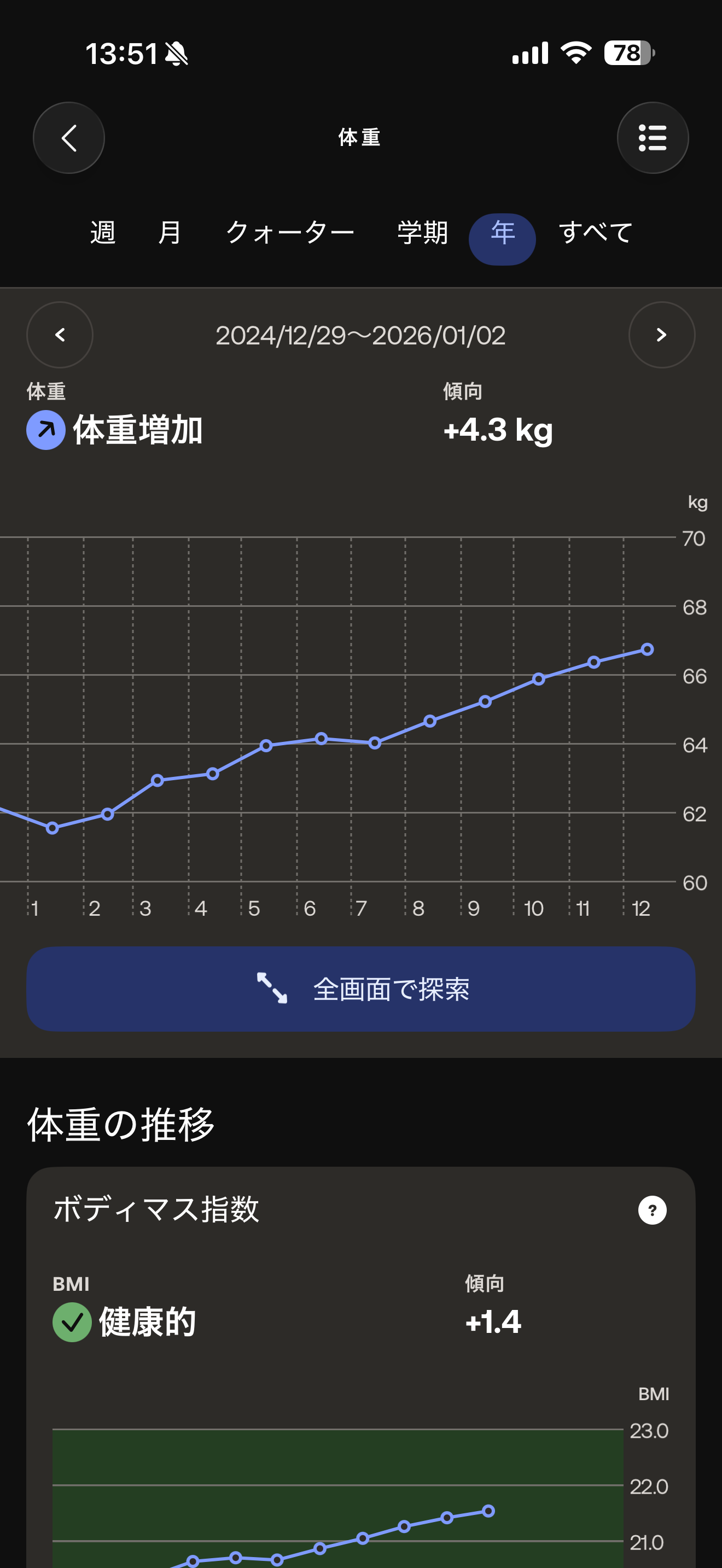Go back from the 体重 screen
This screenshot has height=1568, width=722.
click(69, 138)
